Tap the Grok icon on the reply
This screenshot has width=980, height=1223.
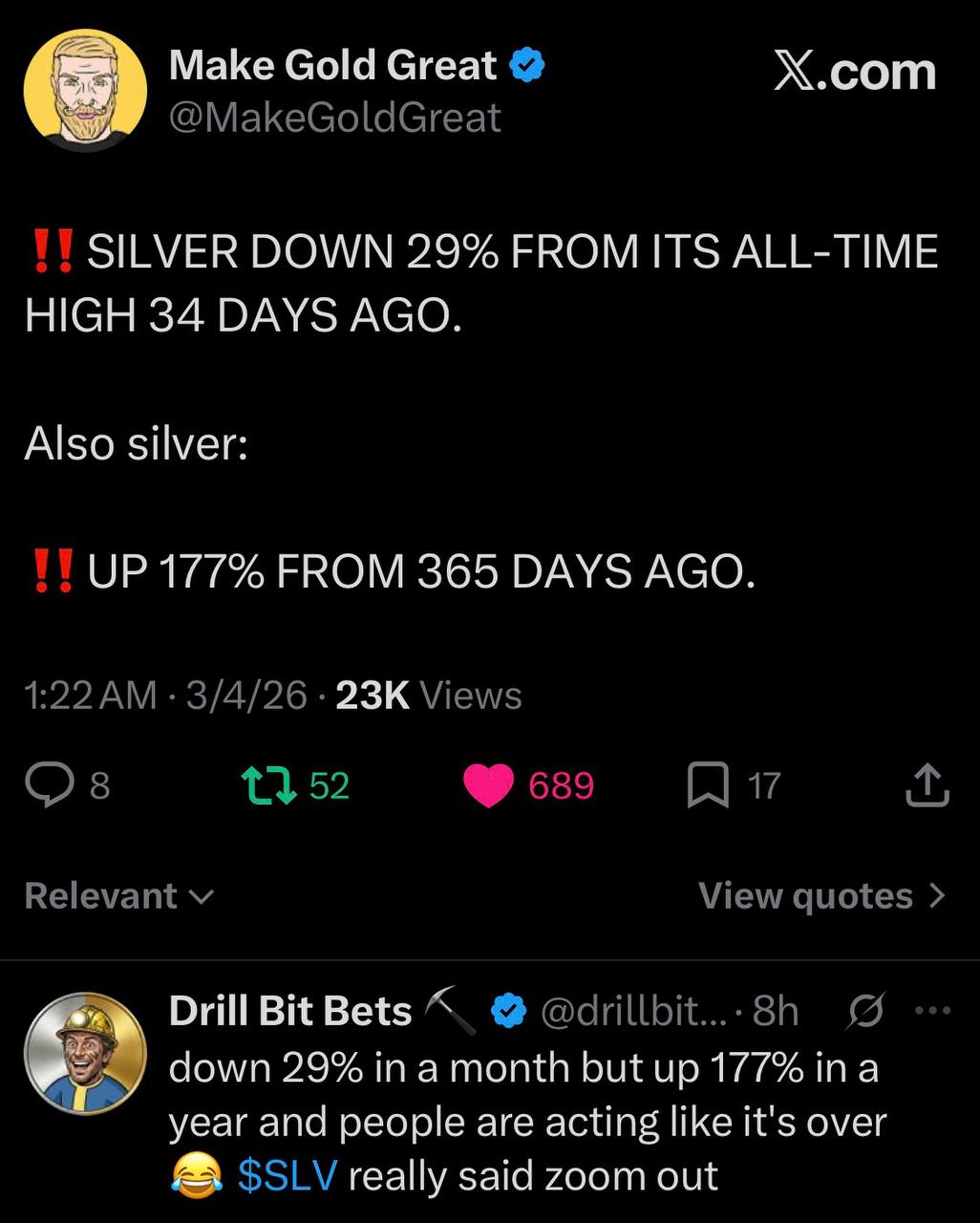864,1011
